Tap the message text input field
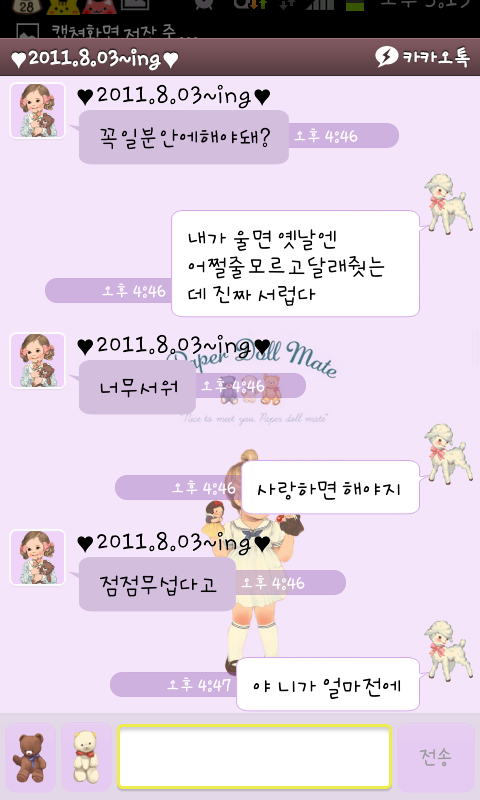 click(255, 757)
